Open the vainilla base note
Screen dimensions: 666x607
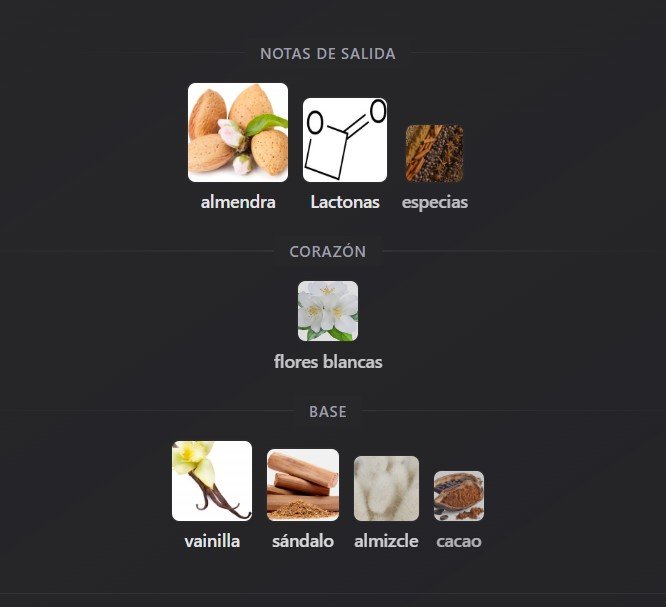[x=212, y=481]
